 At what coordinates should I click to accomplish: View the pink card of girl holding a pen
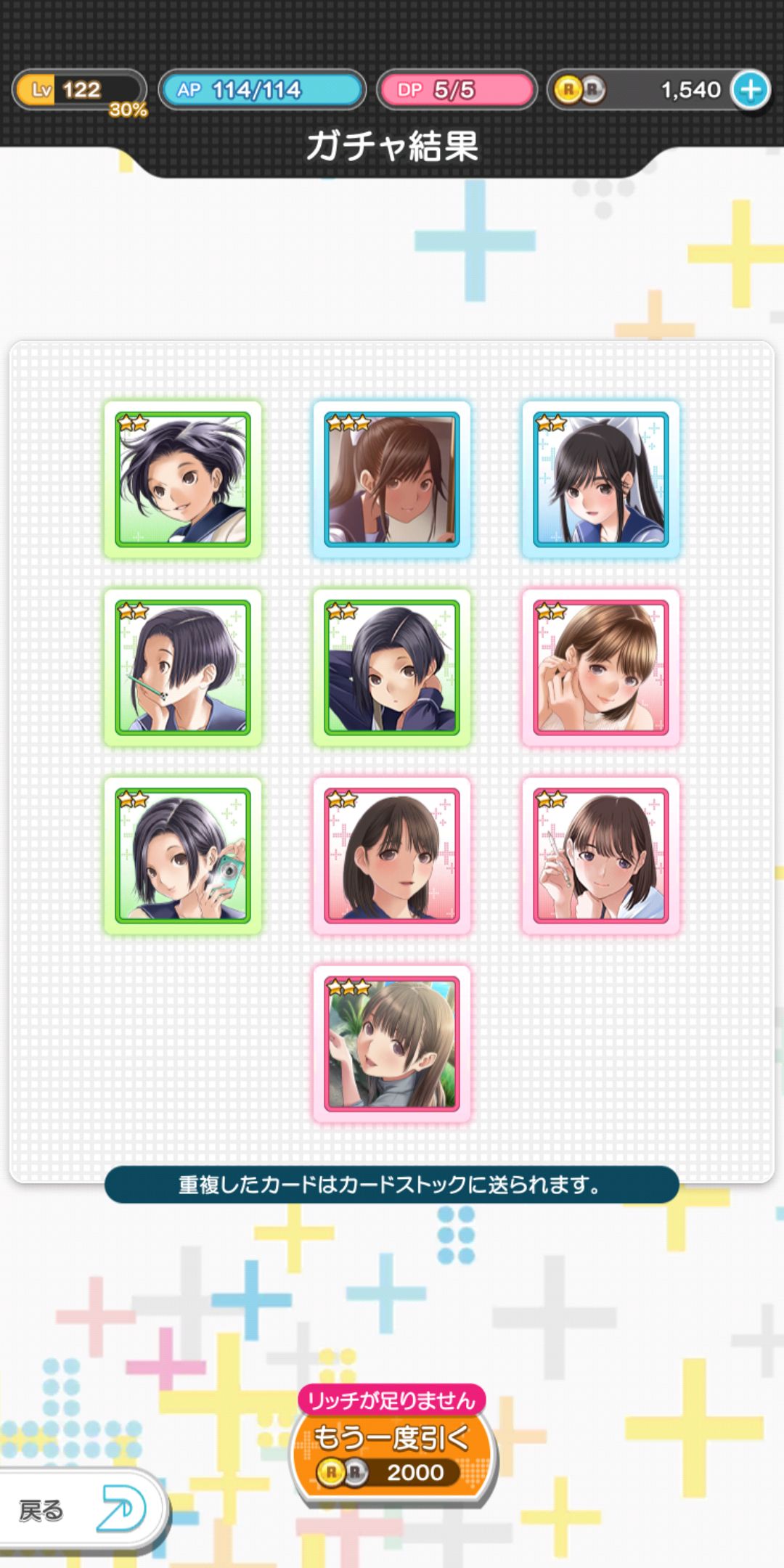coord(600,855)
